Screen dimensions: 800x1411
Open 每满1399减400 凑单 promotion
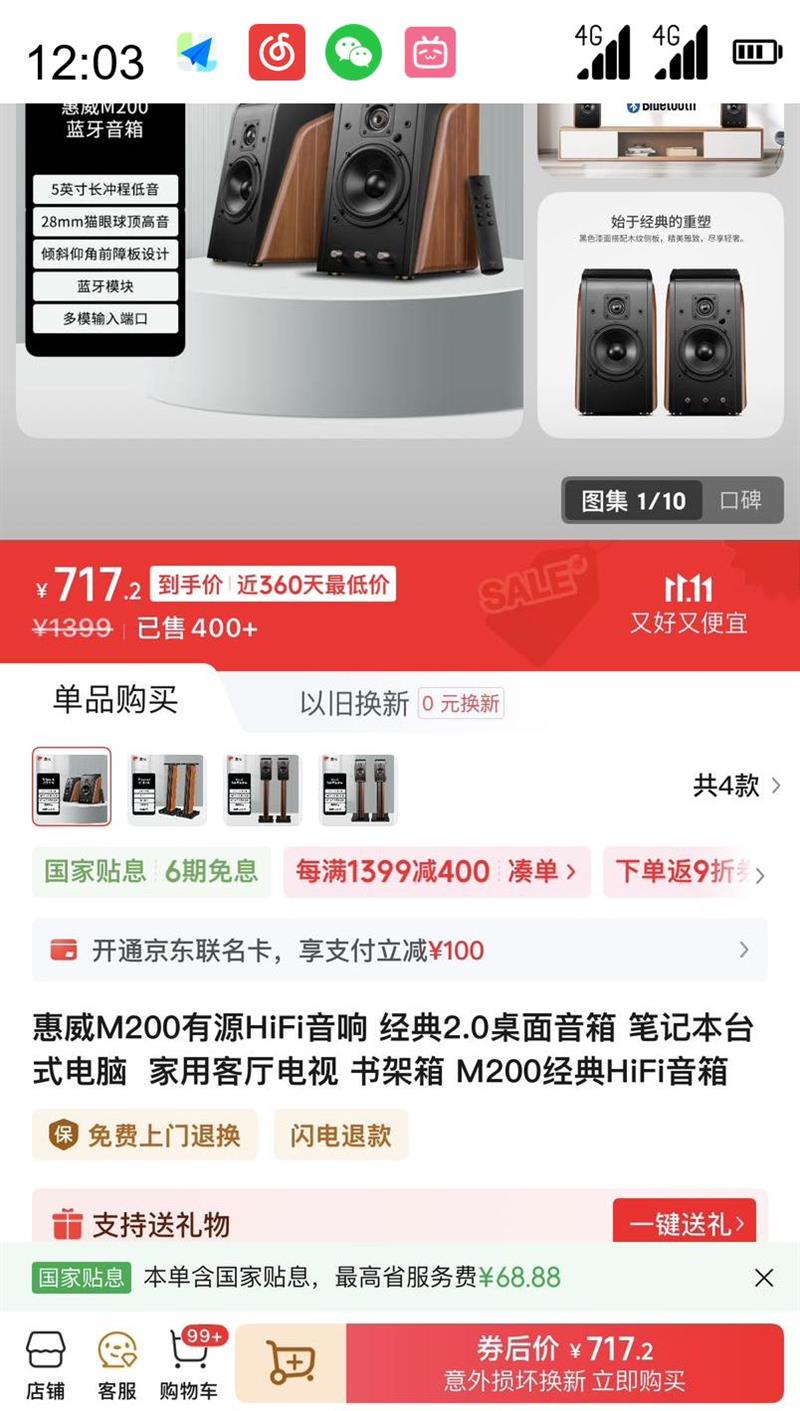coord(437,872)
